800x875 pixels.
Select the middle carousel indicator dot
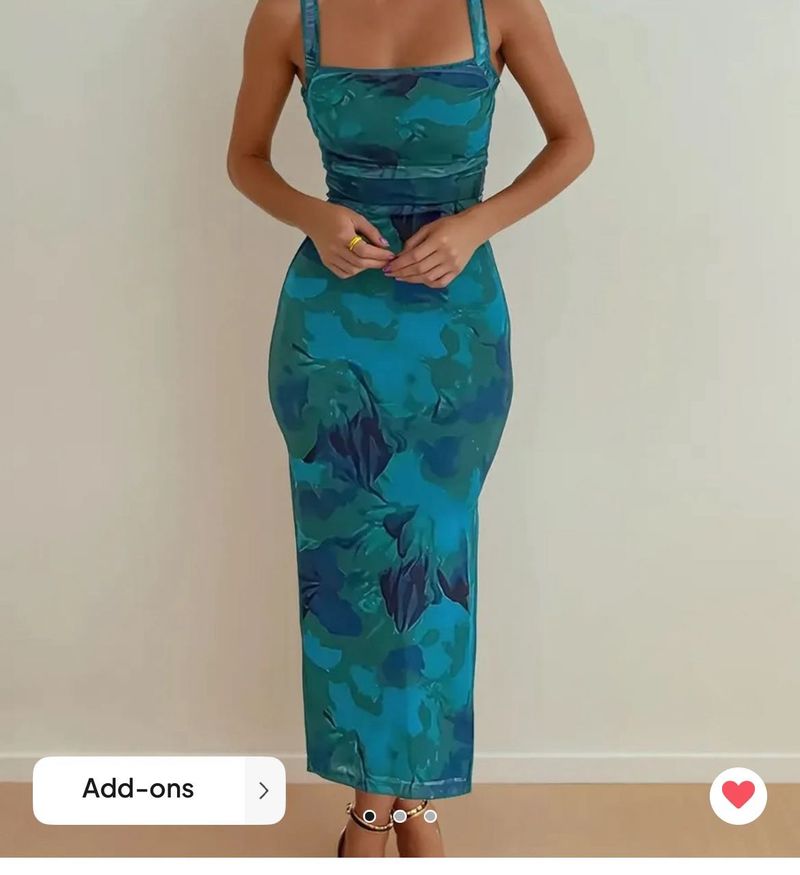pos(400,816)
